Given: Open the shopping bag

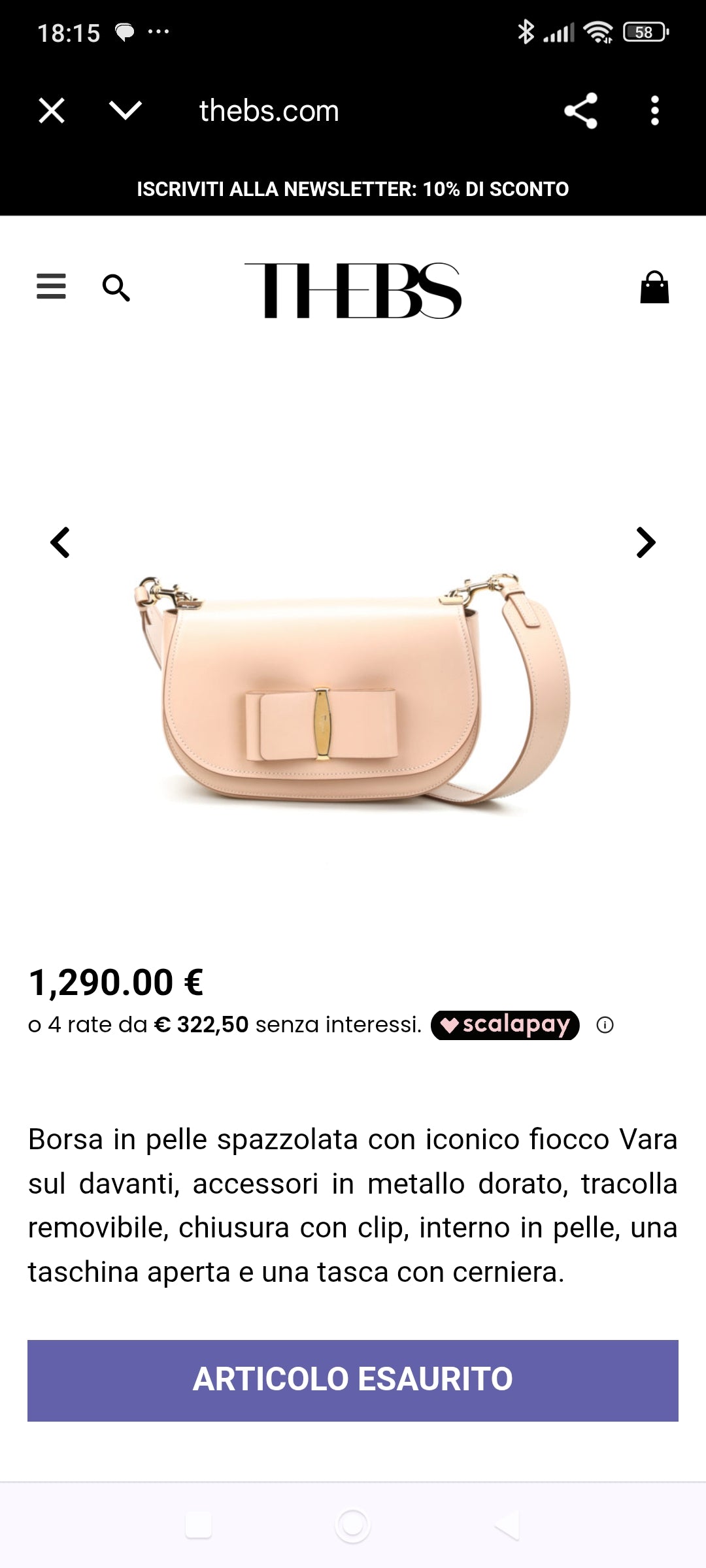Looking at the screenshot, I should click(654, 287).
